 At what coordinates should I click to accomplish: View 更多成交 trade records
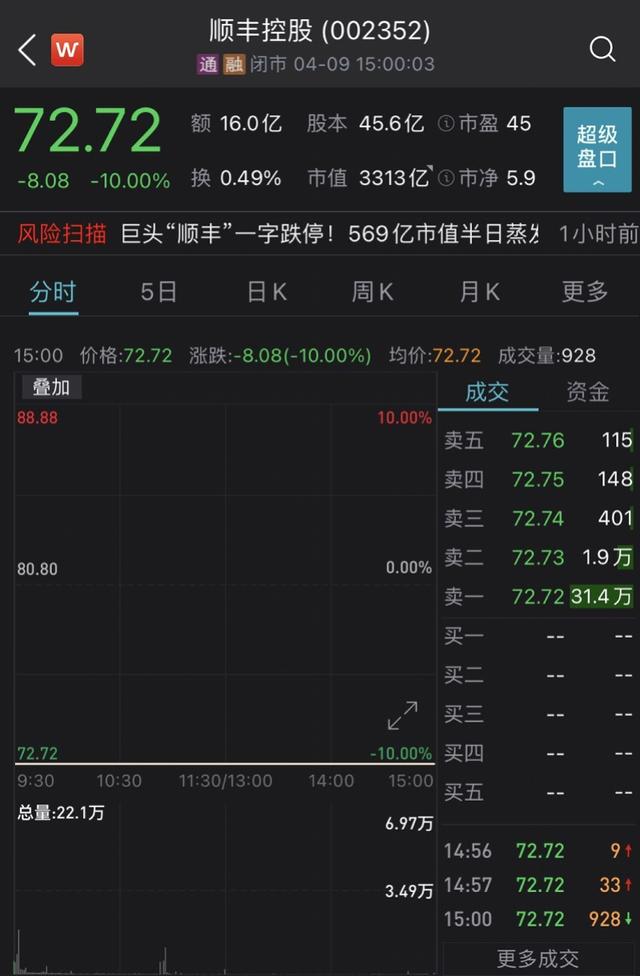(x=538, y=958)
